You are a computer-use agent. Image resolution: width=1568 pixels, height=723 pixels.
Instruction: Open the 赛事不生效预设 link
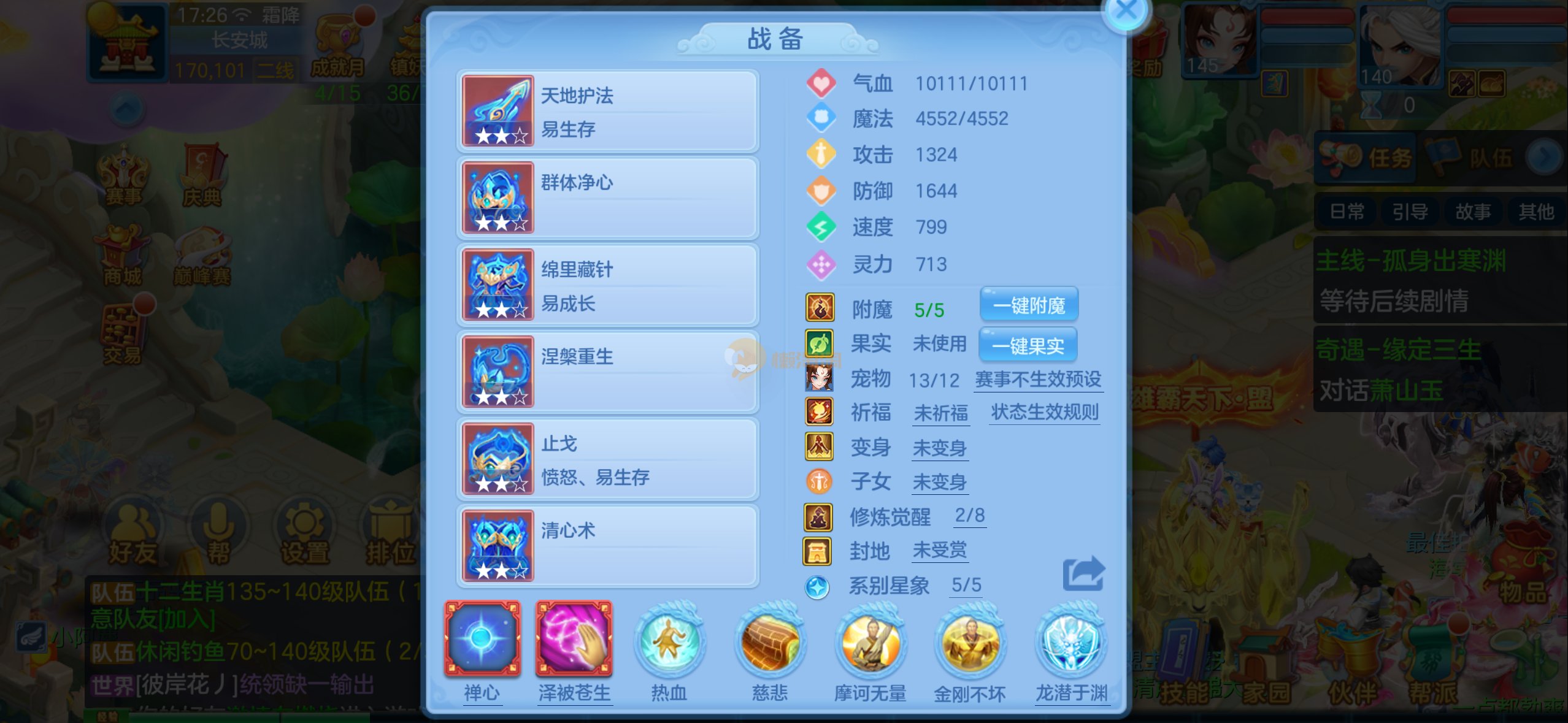tap(1038, 380)
